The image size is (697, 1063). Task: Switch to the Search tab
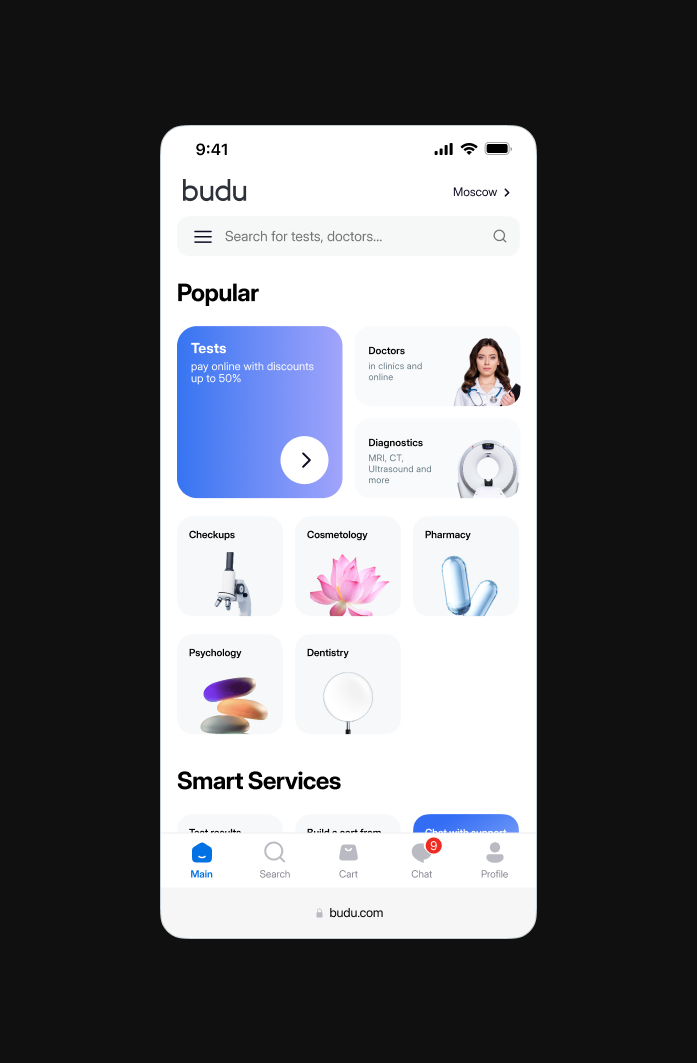click(275, 860)
